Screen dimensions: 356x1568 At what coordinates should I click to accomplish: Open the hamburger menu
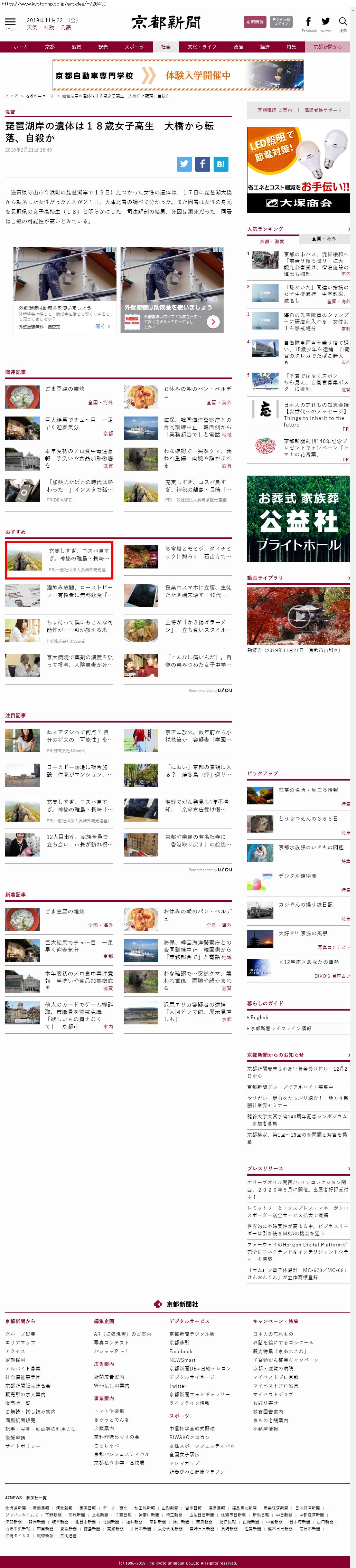(10, 23)
